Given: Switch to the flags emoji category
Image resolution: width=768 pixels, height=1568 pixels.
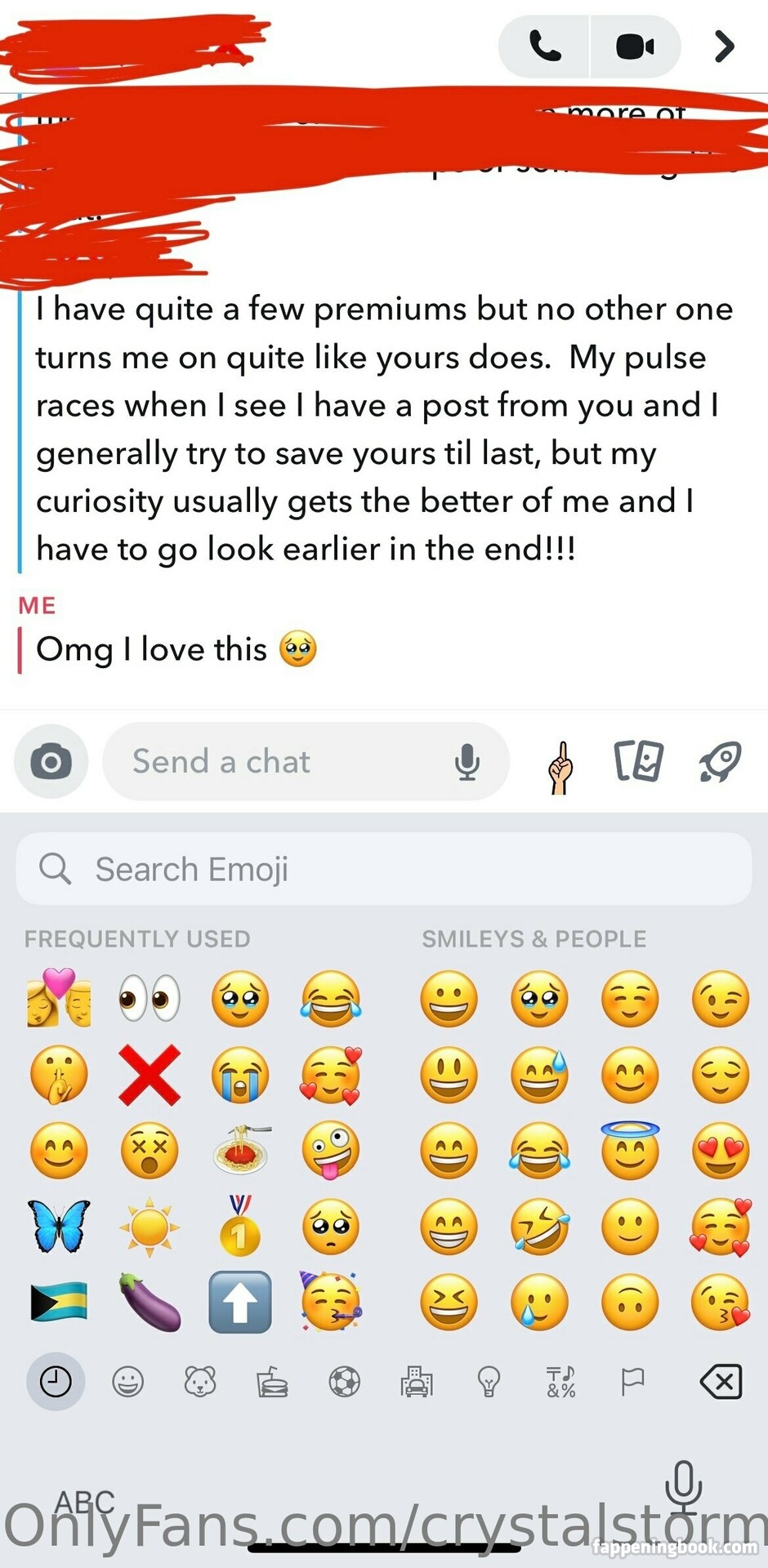Looking at the screenshot, I should [x=633, y=1382].
